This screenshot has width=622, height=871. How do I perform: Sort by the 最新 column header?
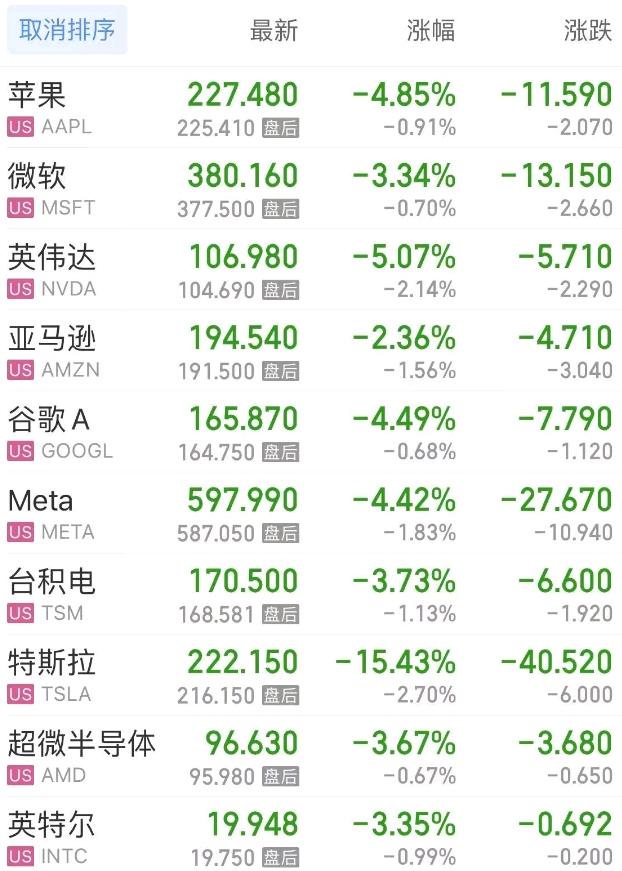tap(273, 31)
